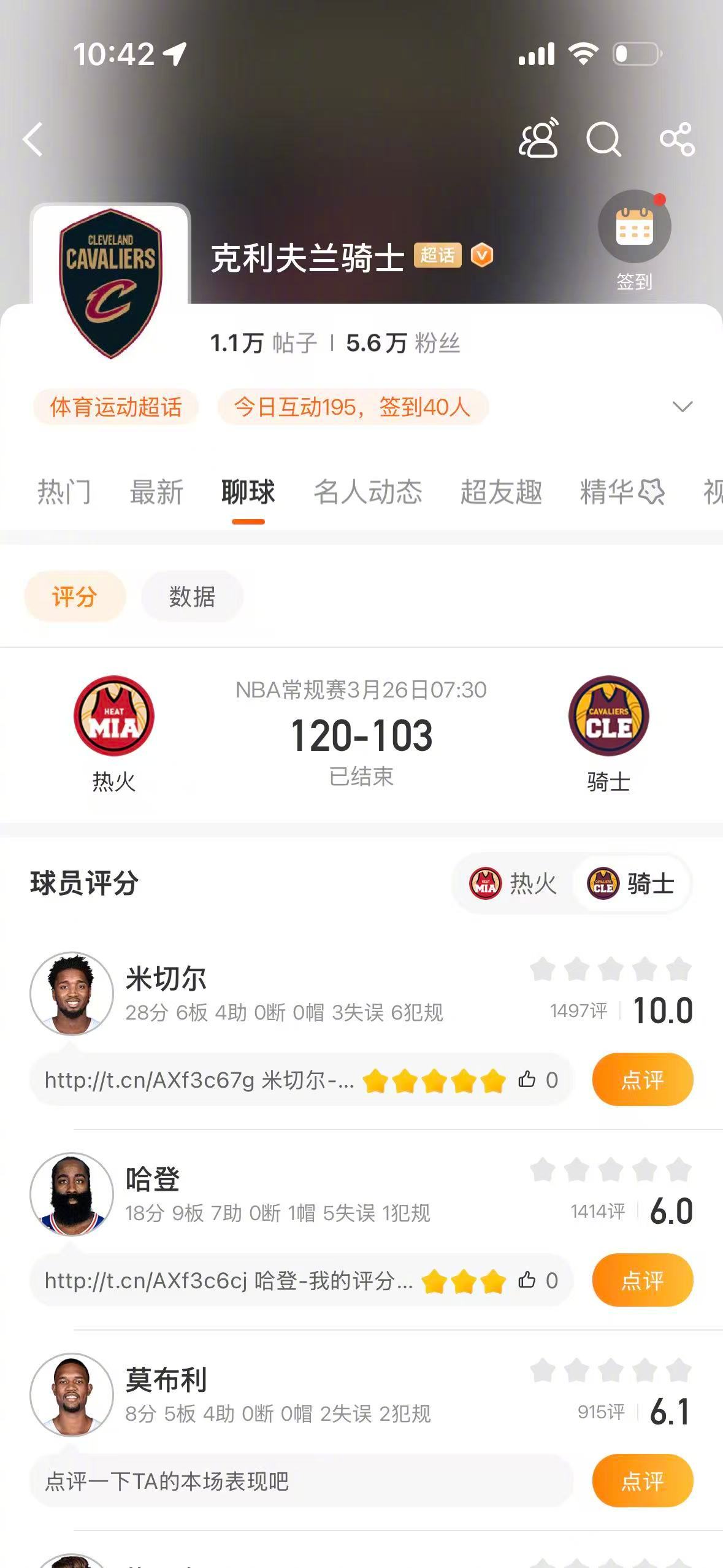Switch to the 名人动态 tab
Viewport: 723px width, 1568px height.
pyautogui.click(x=369, y=493)
